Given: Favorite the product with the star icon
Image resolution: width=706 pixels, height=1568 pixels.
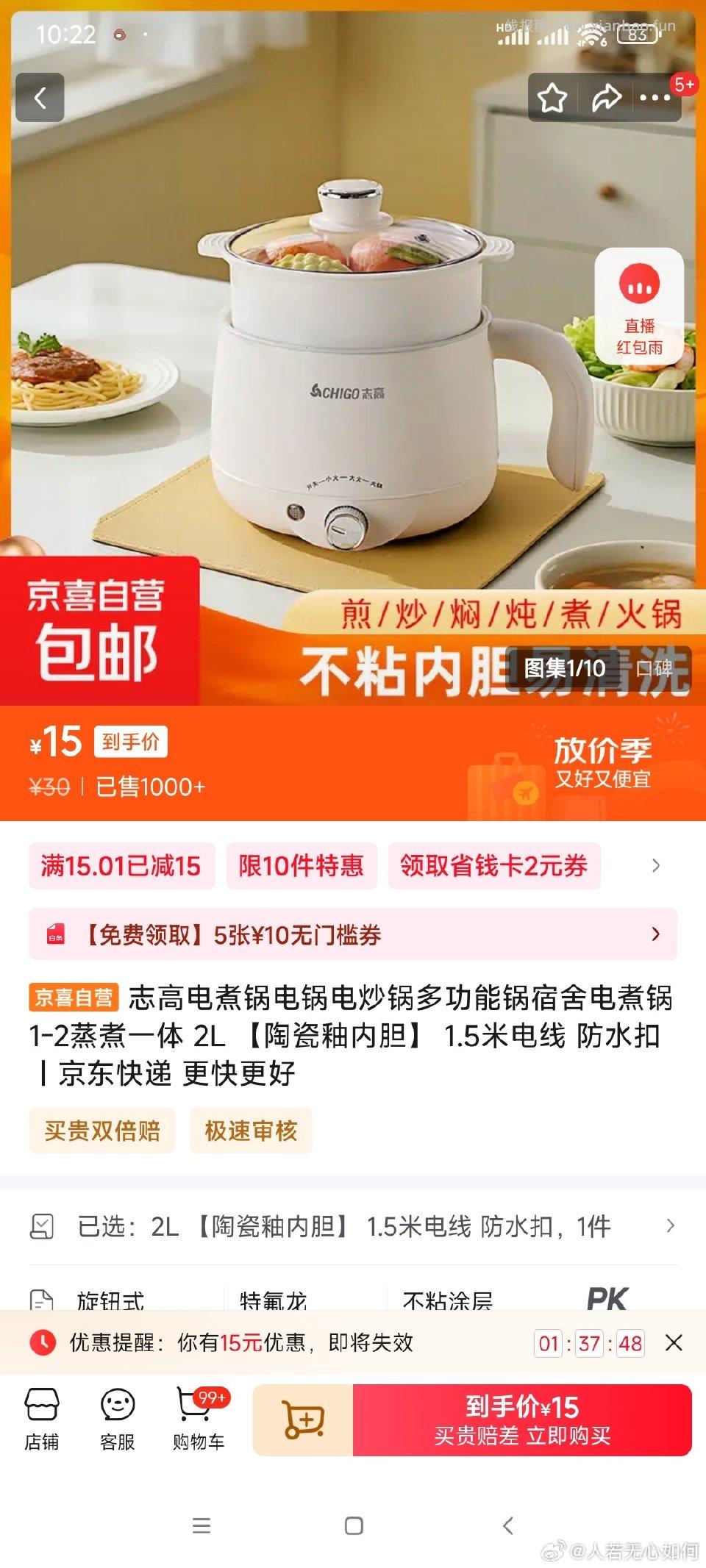Looking at the screenshot, I should 552,96.
